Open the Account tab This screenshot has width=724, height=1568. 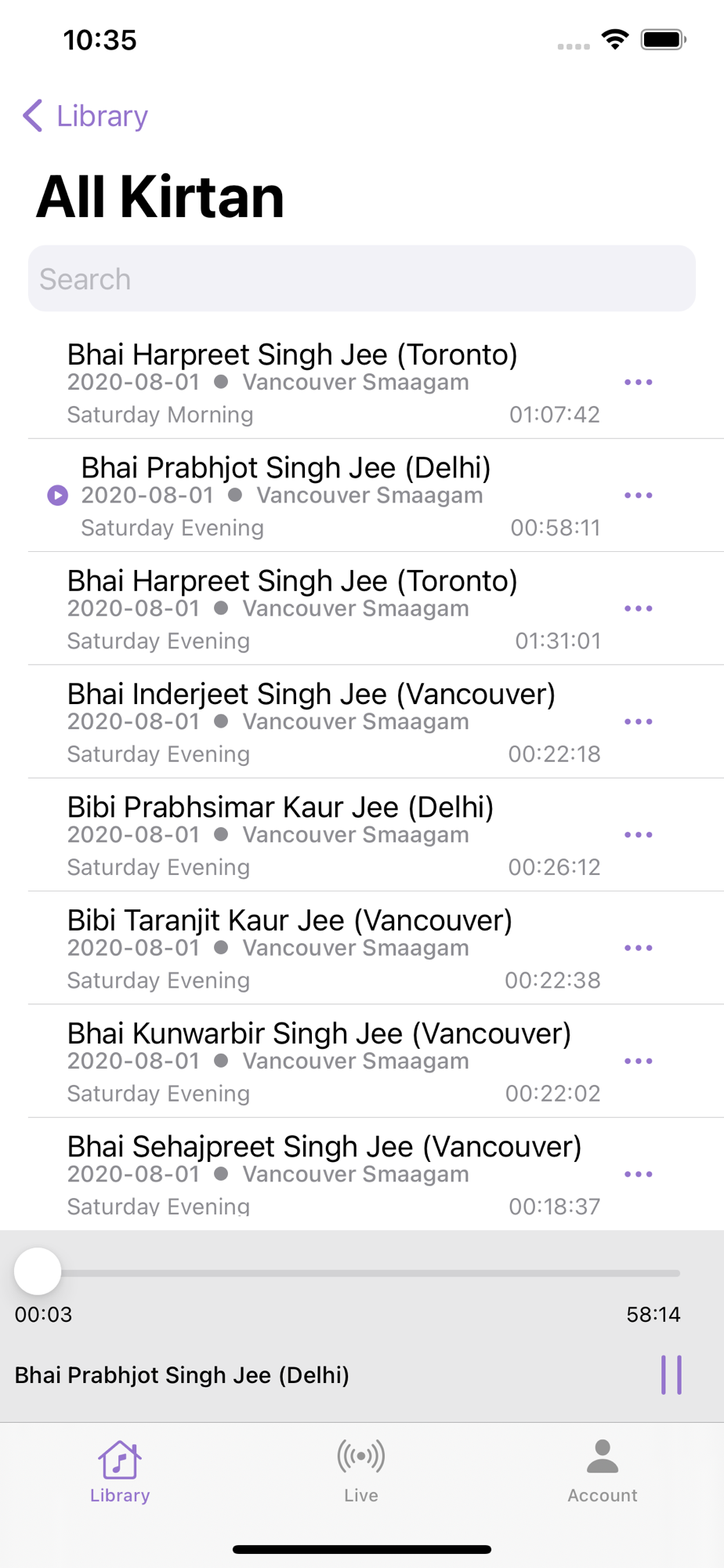coord(602,1471)
